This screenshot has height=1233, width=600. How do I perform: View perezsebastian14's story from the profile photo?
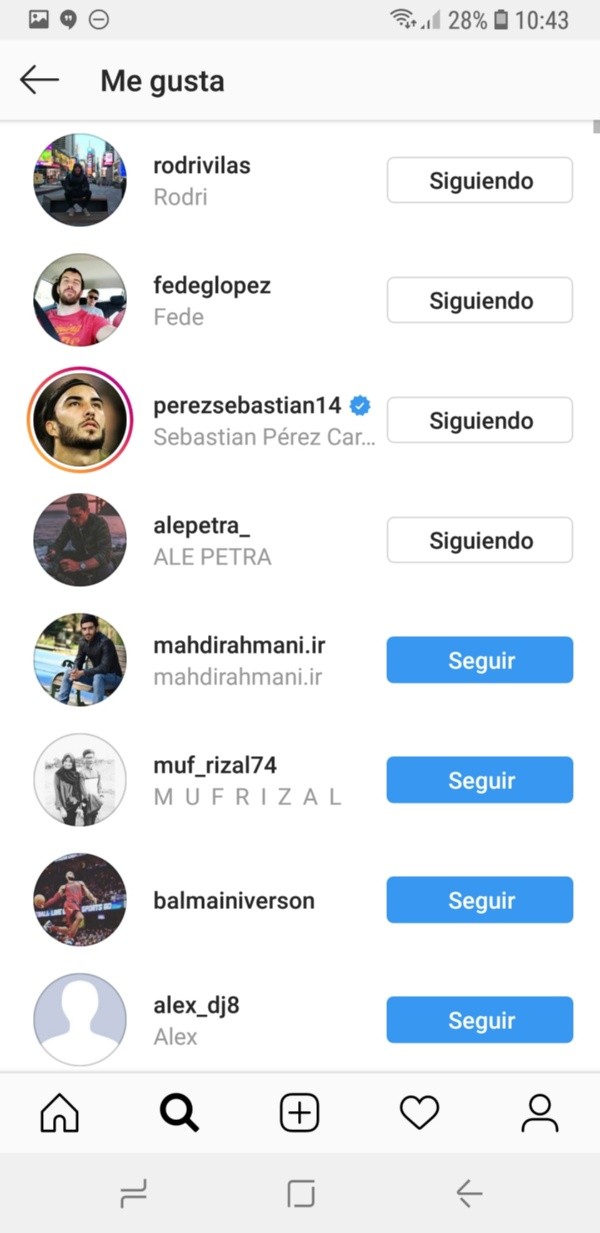tap(80, 420)
